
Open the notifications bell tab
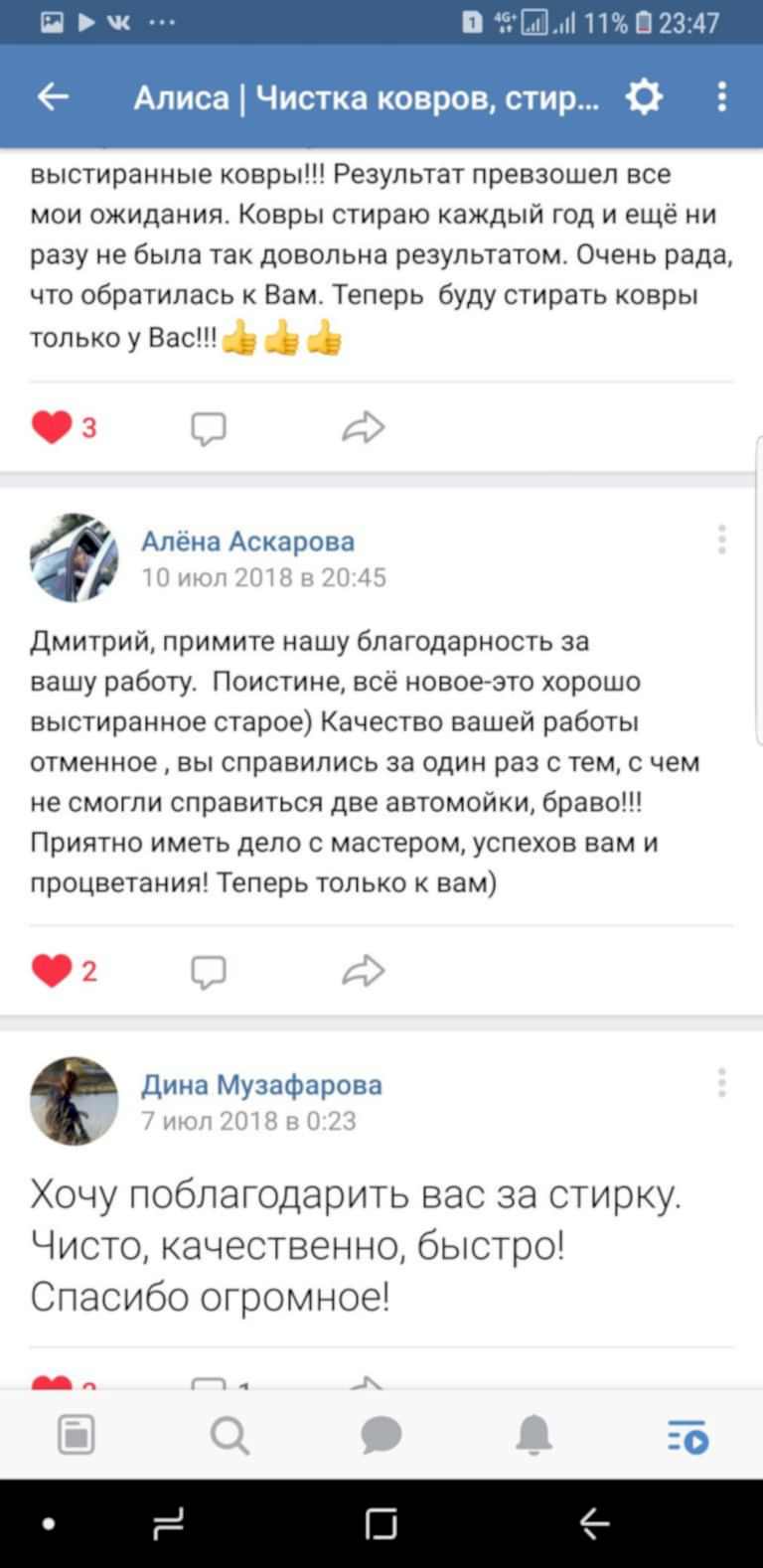tap(534, 1435)
